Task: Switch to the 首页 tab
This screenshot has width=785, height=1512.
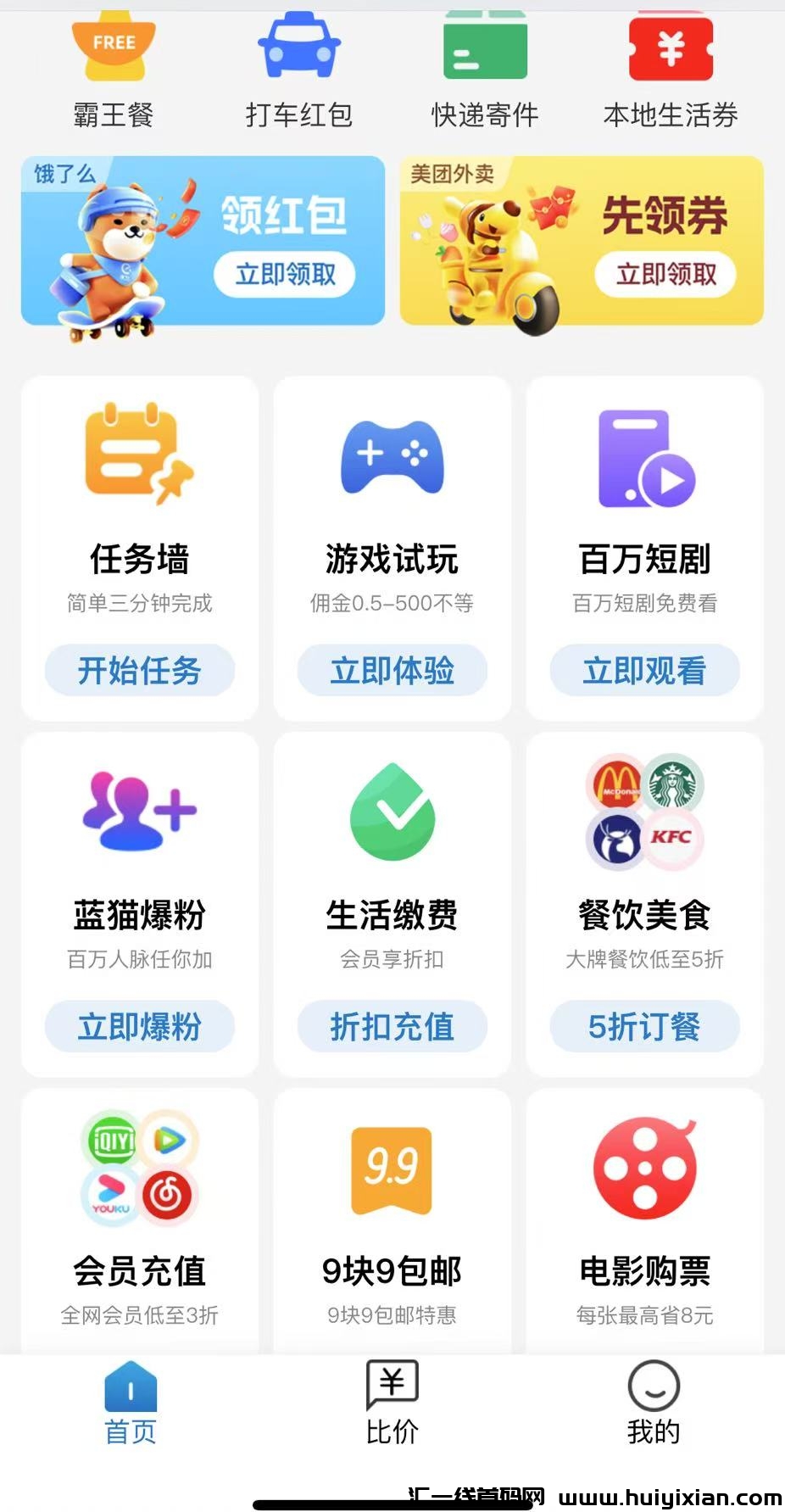Action: (x=131, y=1403)
